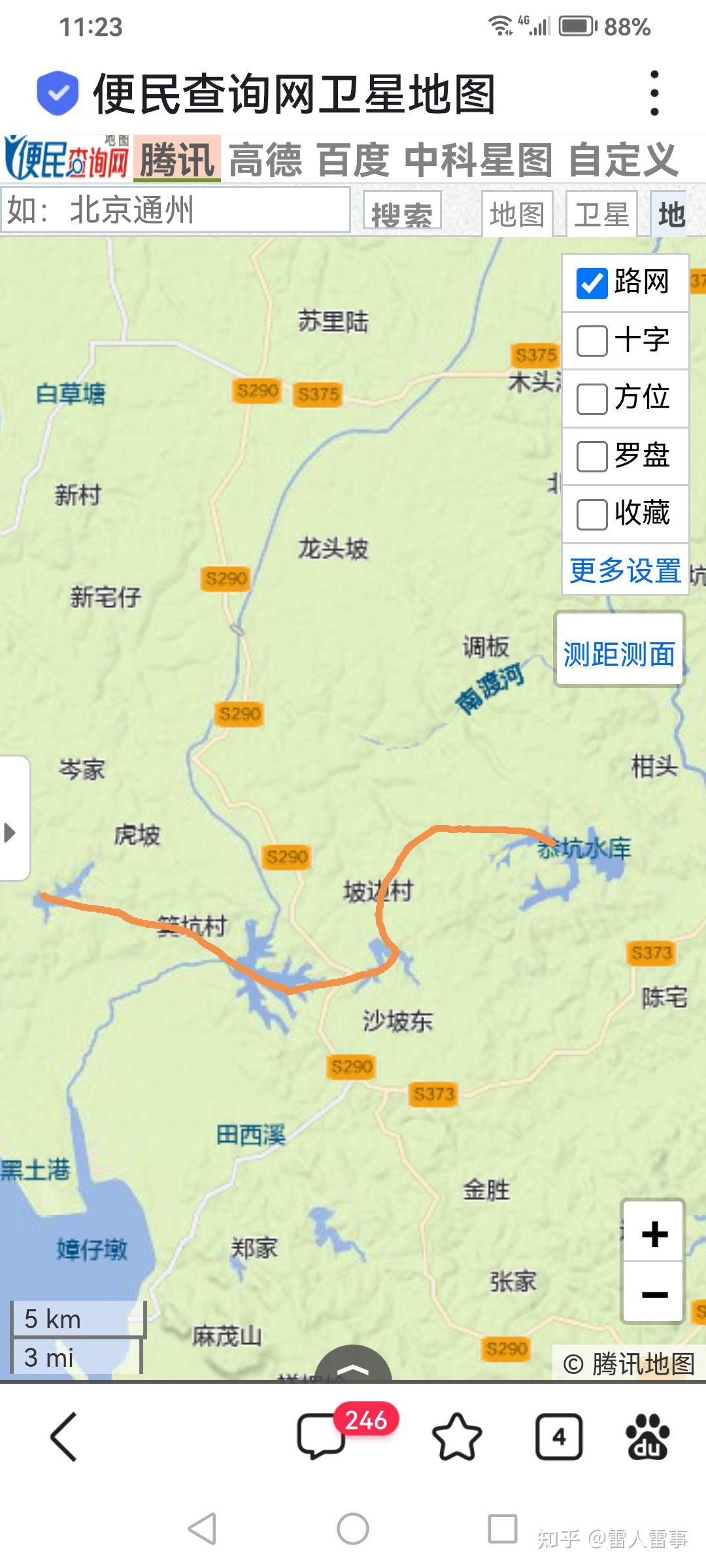This screenshot has width=706, height=1568.
Task: Check the 收藏 option
Action: tap(592, 514)
